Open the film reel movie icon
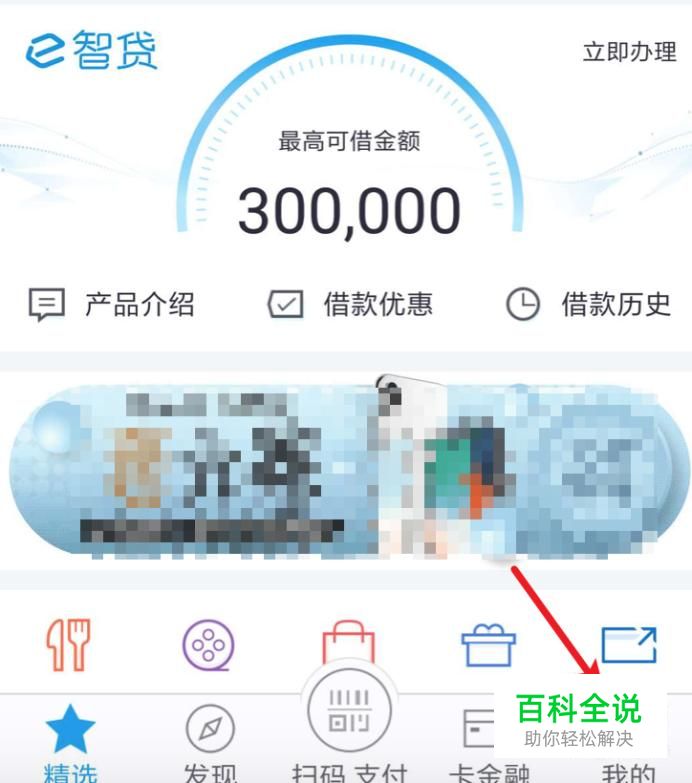692x783 pixels. (208, 645)
